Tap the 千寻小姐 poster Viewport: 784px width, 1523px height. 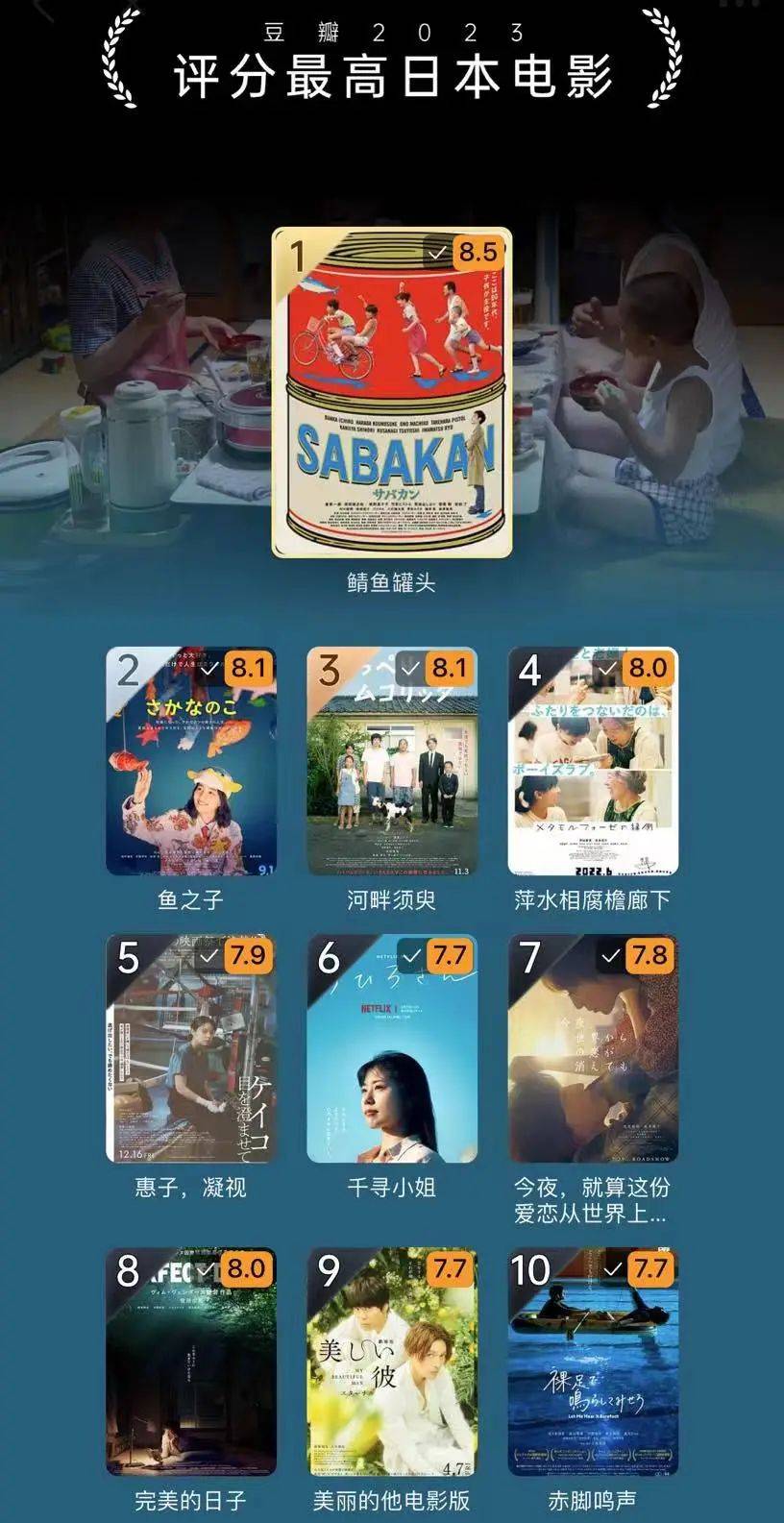pyautogui.click(x=392, y=1049)
